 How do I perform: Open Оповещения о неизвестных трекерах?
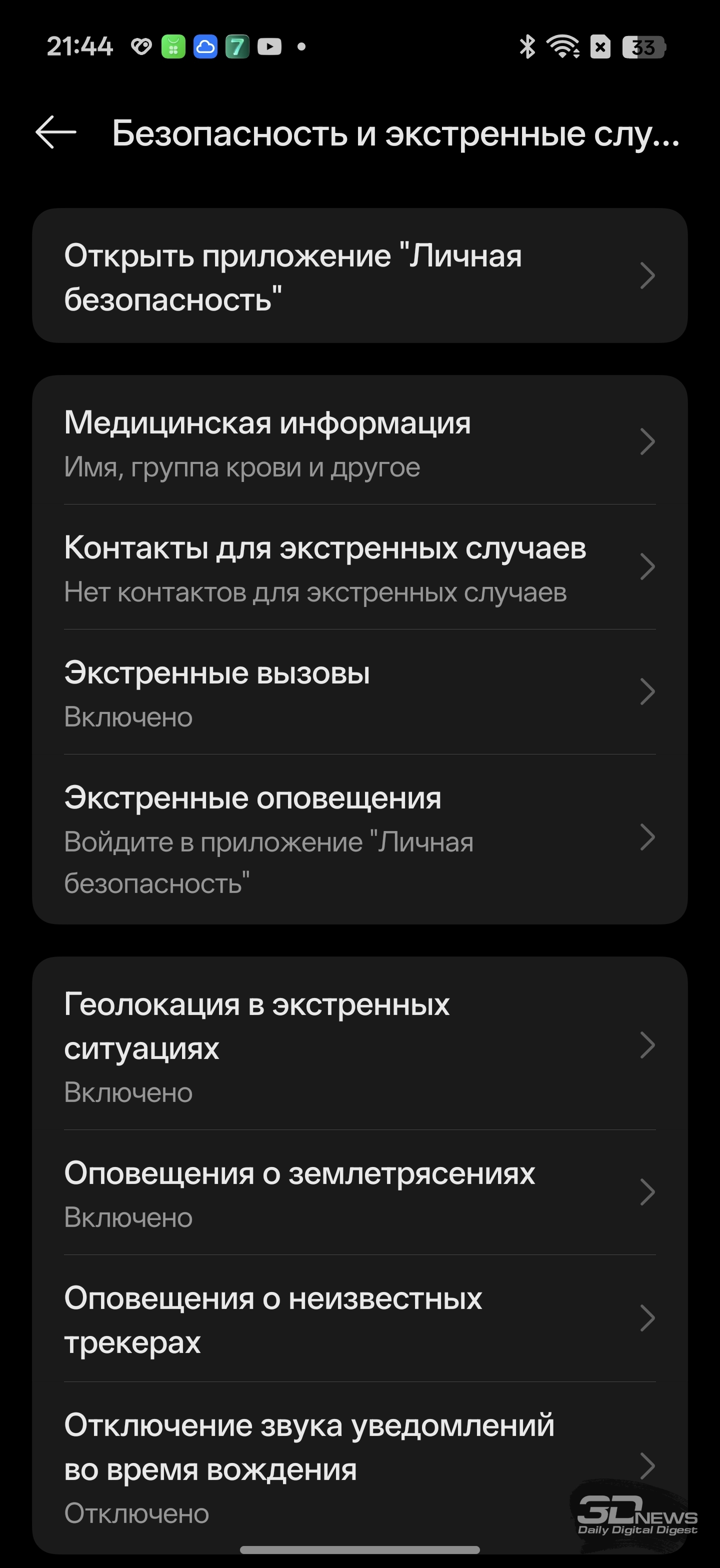359,1318
